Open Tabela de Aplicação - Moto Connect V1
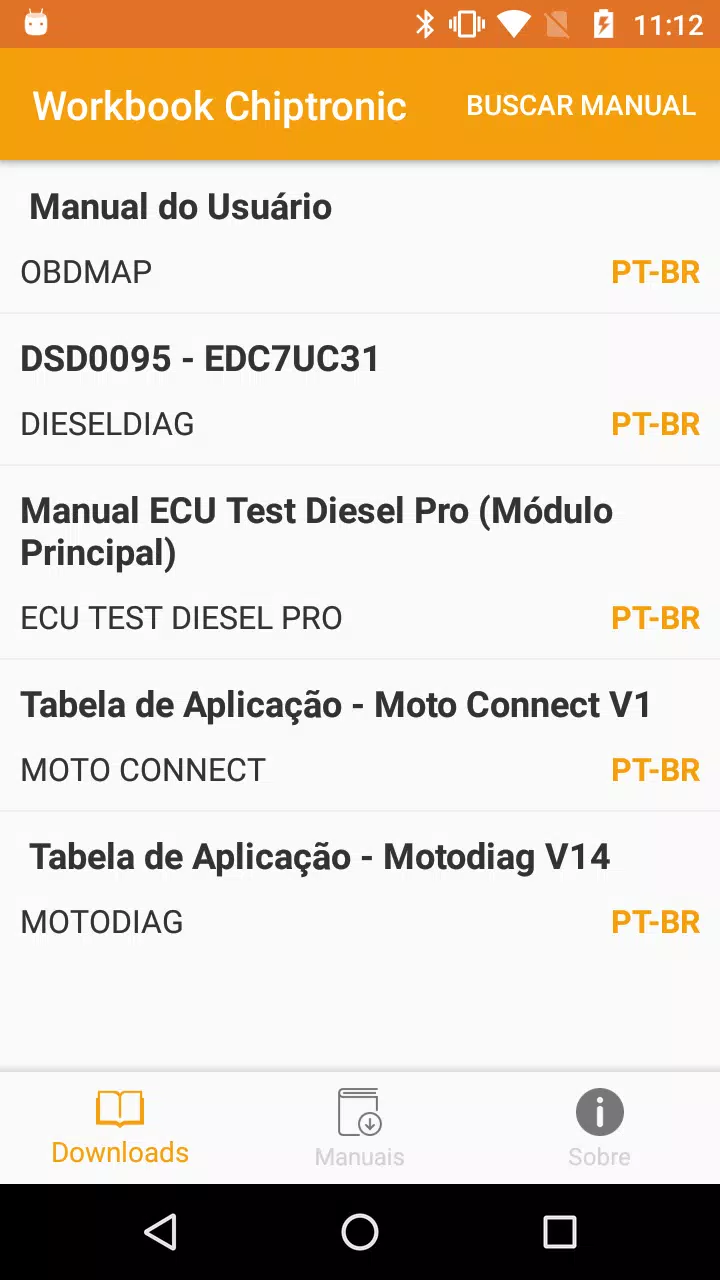The height and width of the screenshot is (1280, 720). (360, 736)
